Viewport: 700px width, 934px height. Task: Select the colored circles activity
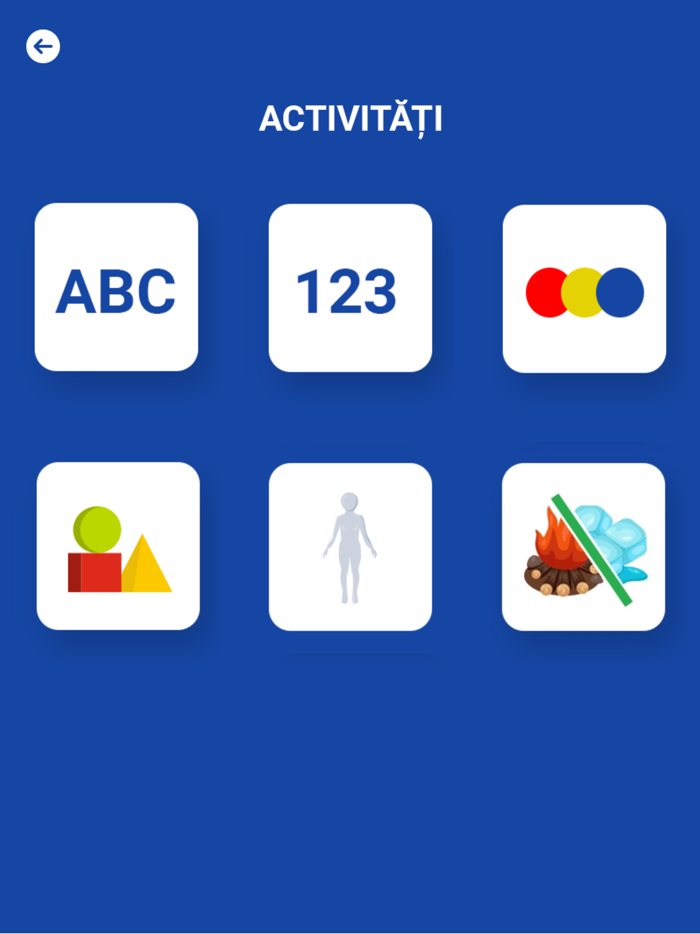pos(584,289)
